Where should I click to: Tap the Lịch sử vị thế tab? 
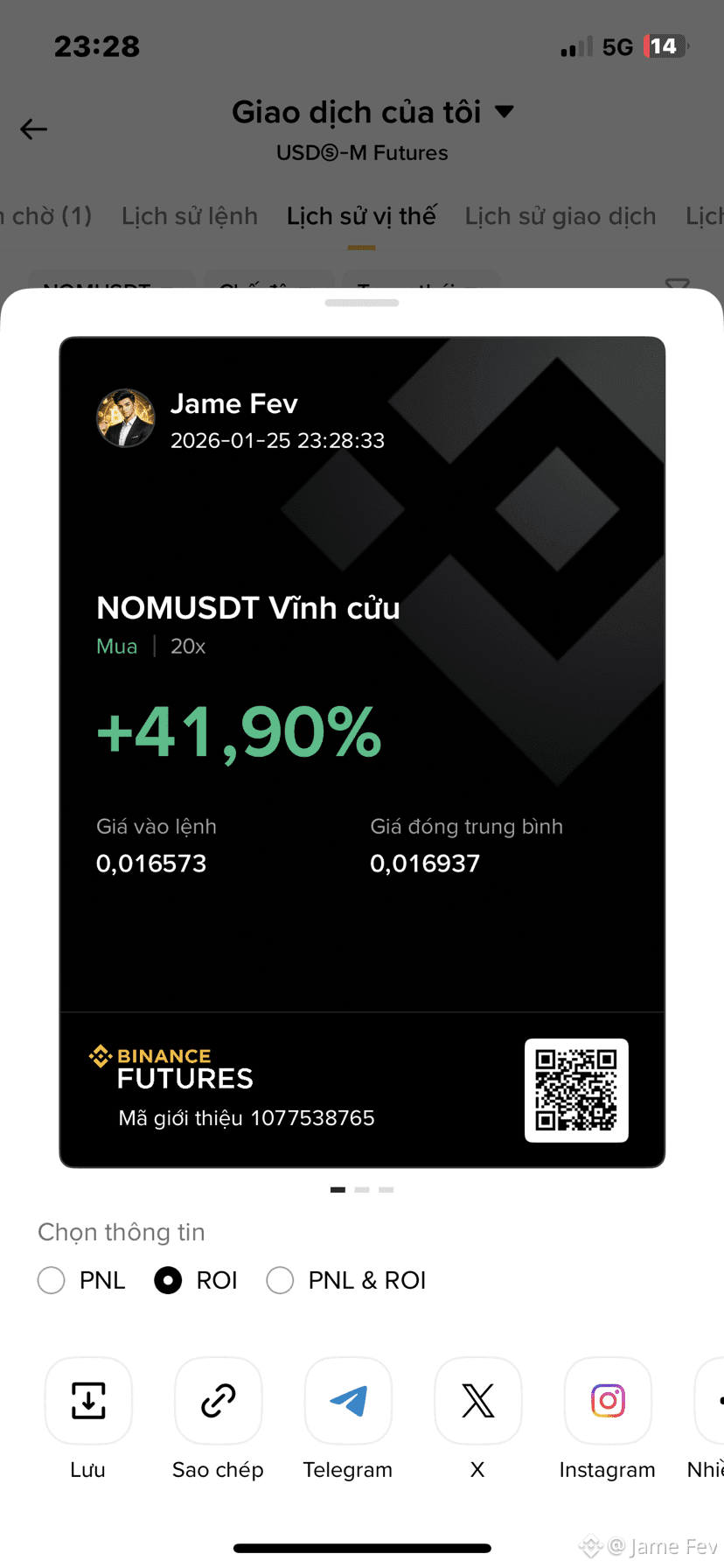[x=361, y=216]
